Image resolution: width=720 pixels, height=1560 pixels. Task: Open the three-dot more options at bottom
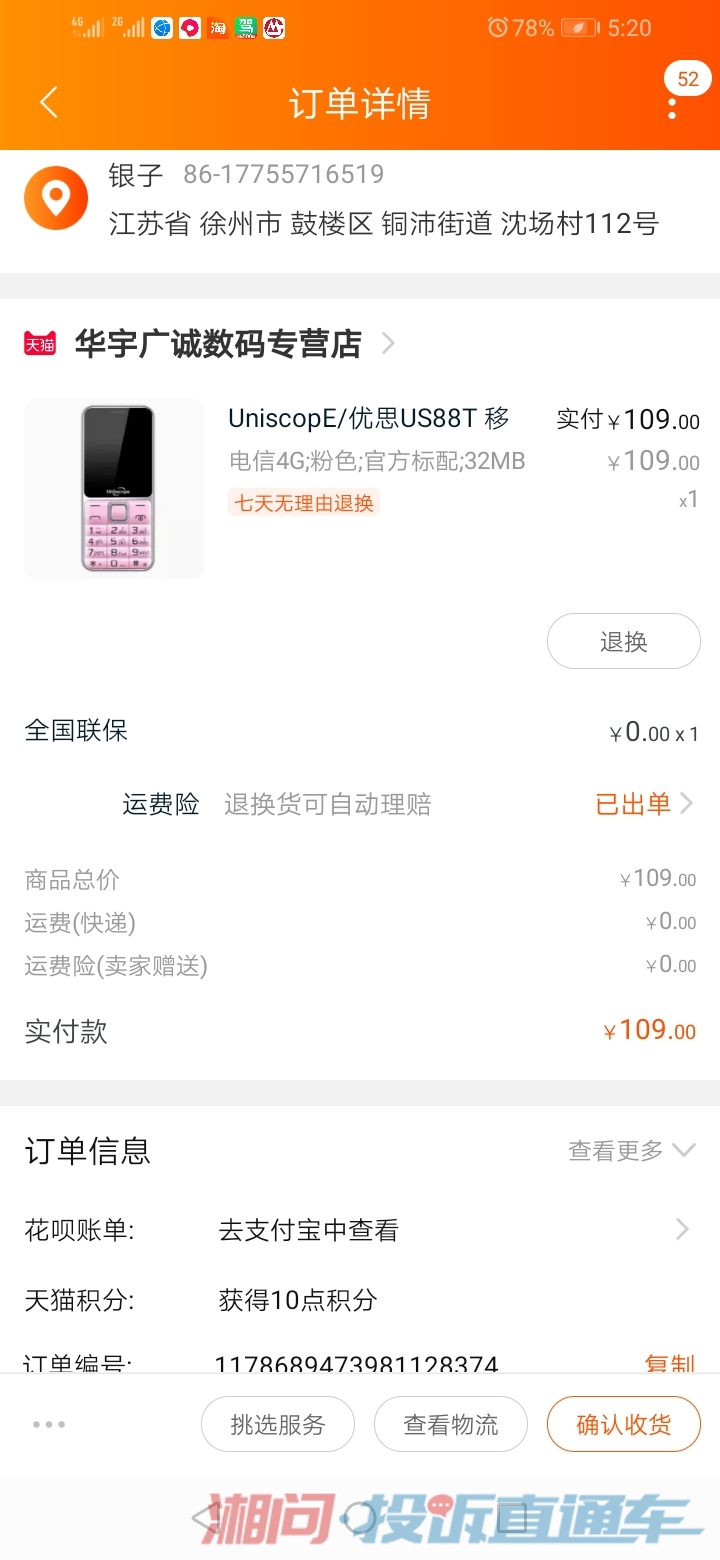click(49, 1424)
